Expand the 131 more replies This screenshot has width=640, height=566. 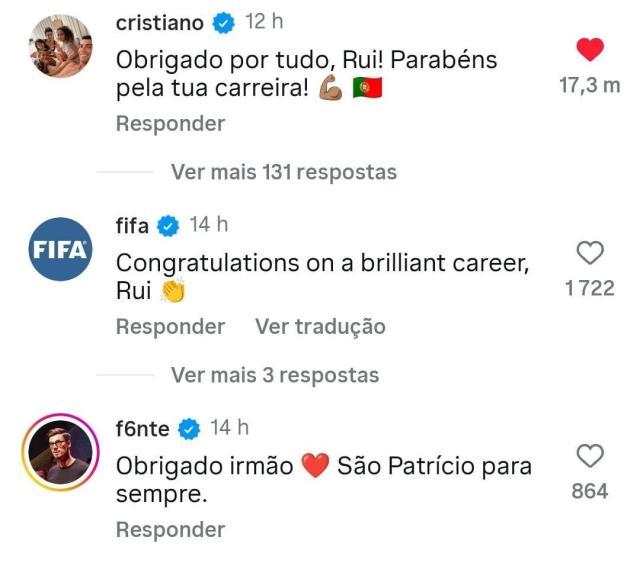tap(283, 172)
